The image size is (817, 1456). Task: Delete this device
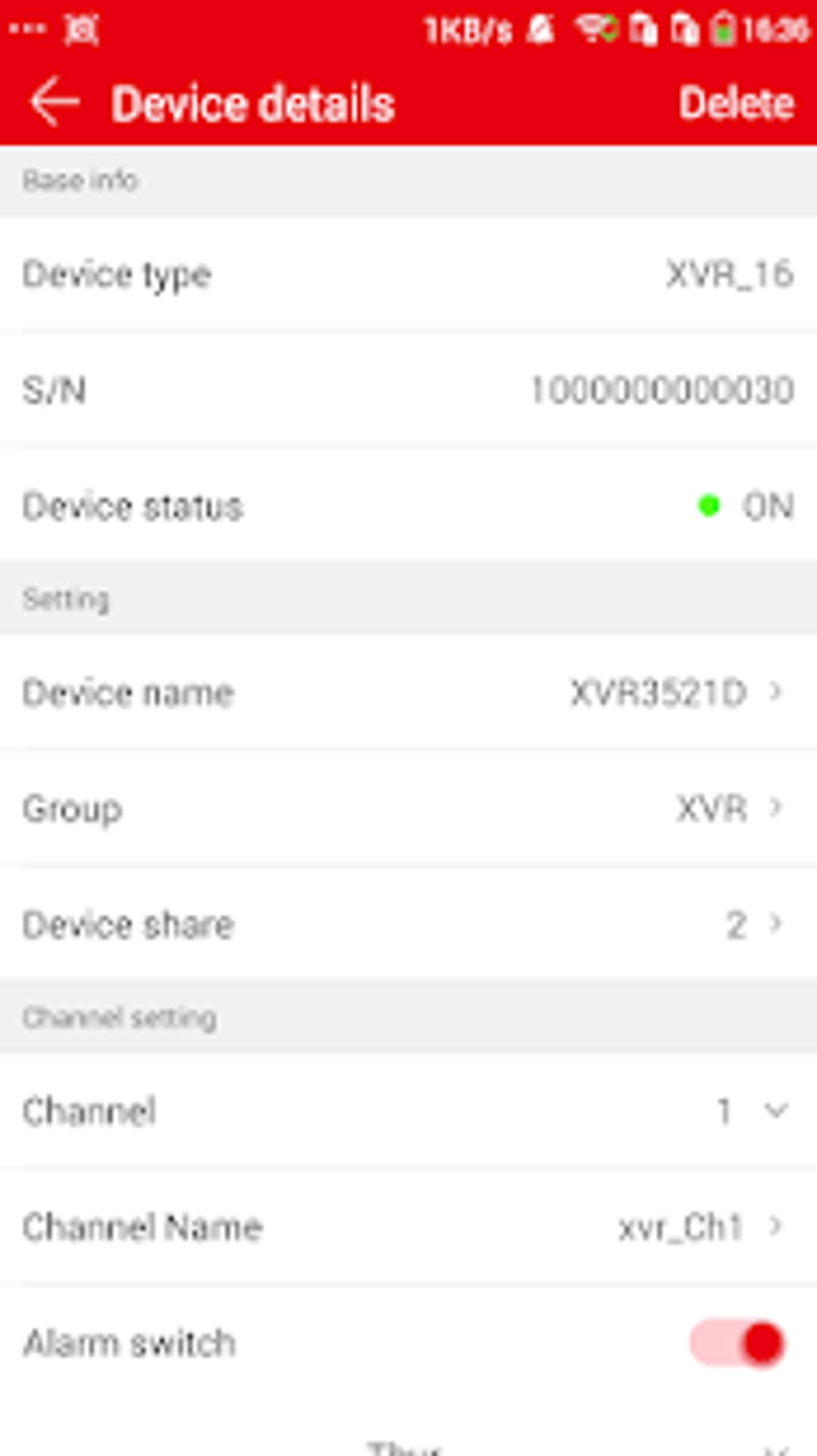click(x=736, y=103)
